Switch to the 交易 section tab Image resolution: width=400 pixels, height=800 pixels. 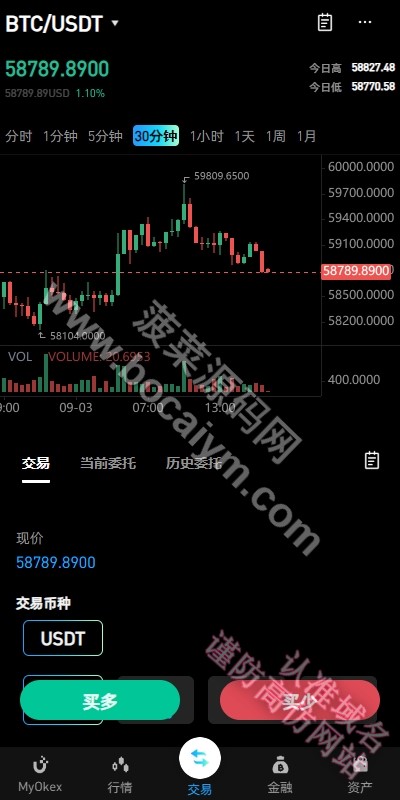point(36,463)
